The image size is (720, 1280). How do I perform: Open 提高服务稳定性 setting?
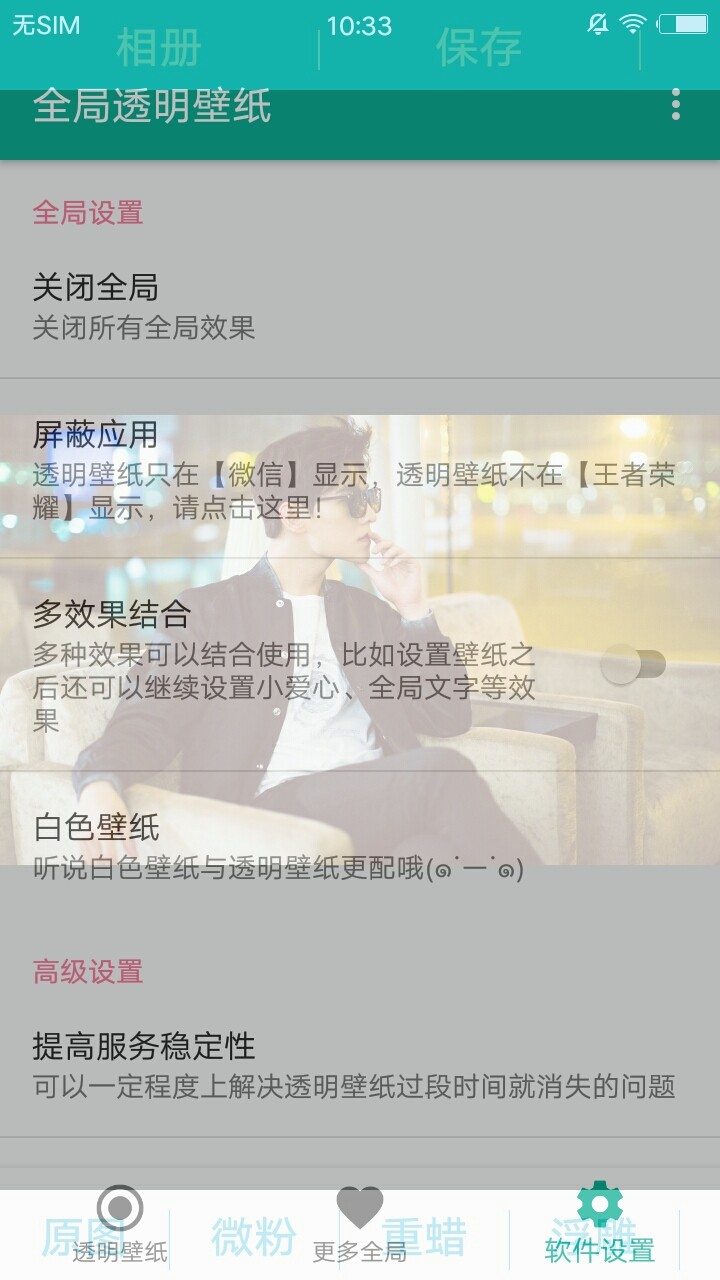pyautogui.click(x=360, y=1065)
